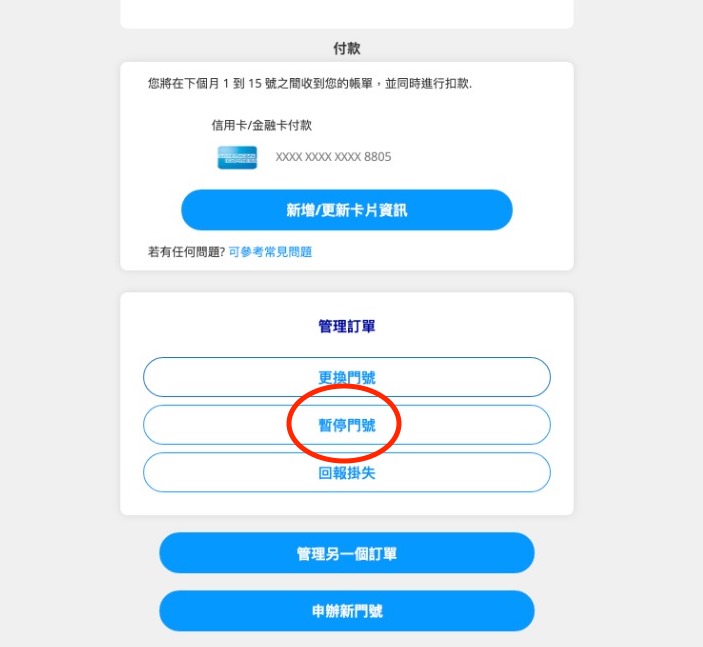703x647 pixels.
Task: Tap 回報掛失 to report loss
Action: [346, 472]
